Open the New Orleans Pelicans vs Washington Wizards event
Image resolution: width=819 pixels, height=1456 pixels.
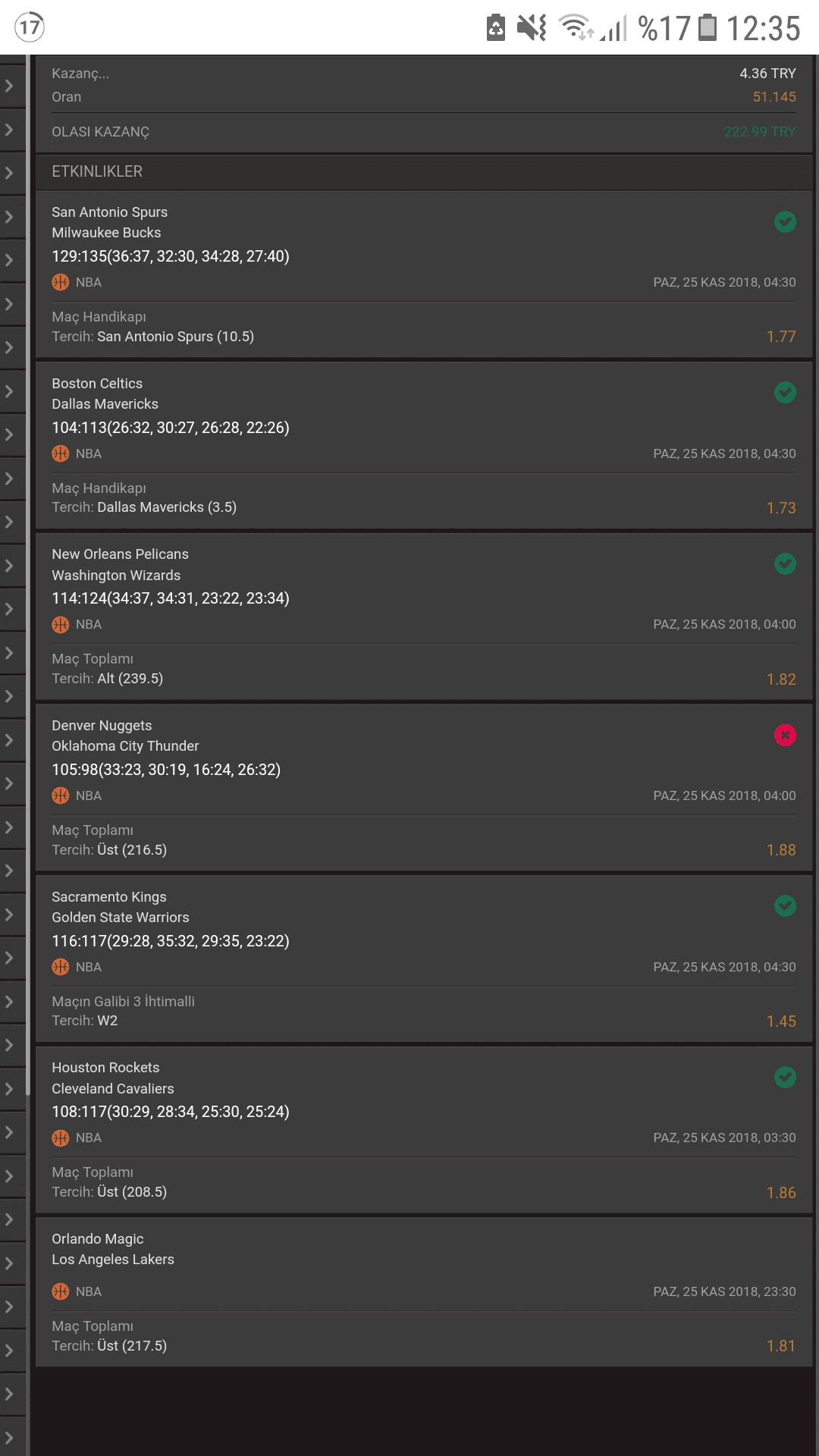(x=424, y=617)
